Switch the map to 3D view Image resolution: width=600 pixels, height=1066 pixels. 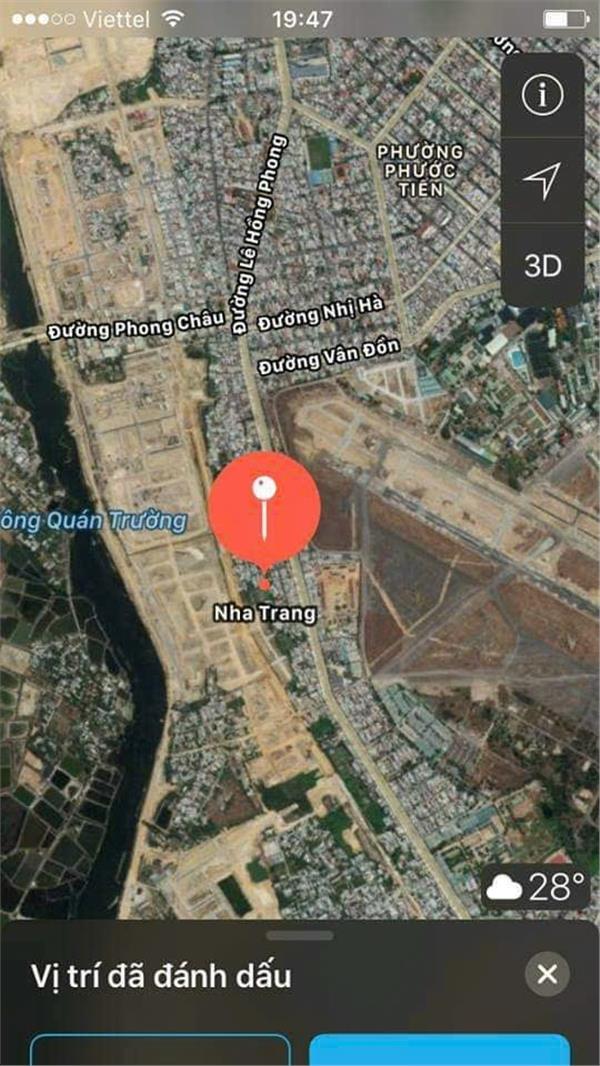pyautogui.click(x=542, y=265)
